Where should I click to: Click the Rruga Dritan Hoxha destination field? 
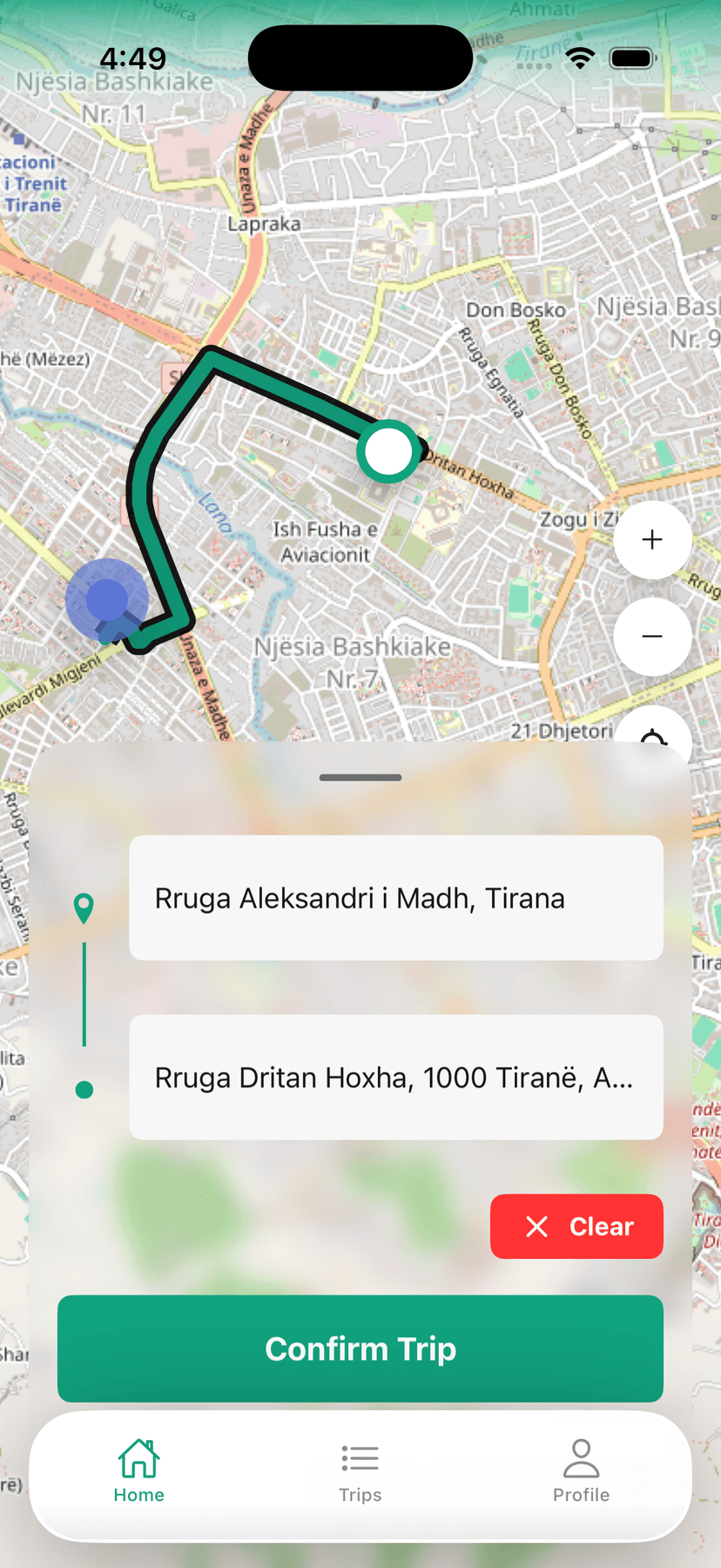(x=395, y=1078)
